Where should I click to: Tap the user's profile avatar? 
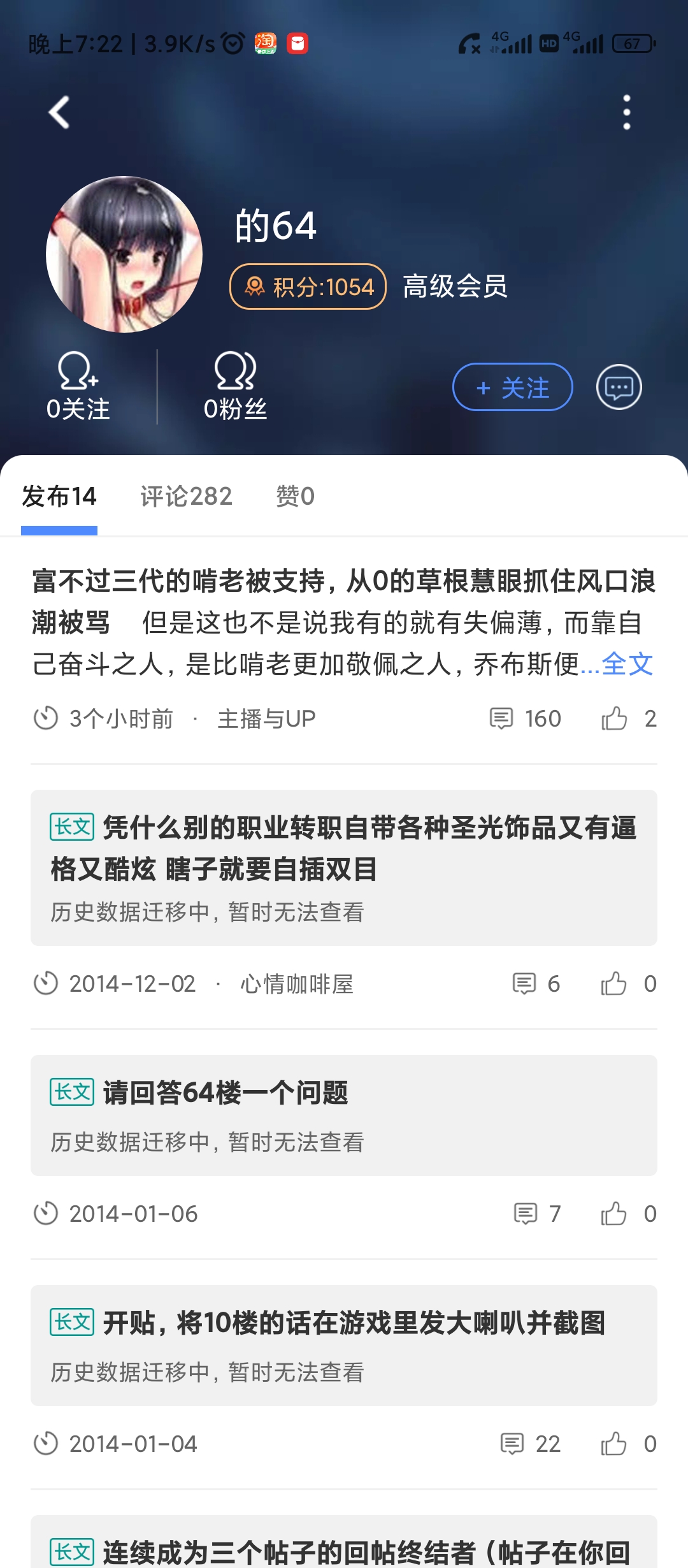124,254
